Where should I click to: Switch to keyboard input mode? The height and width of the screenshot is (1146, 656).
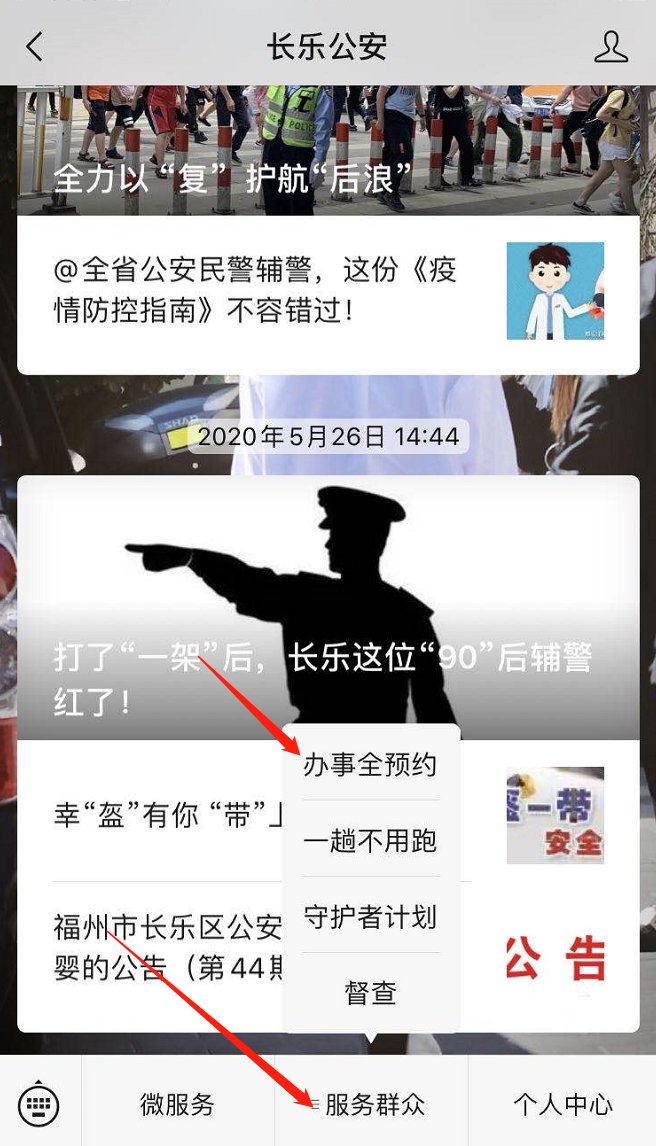40,1104
